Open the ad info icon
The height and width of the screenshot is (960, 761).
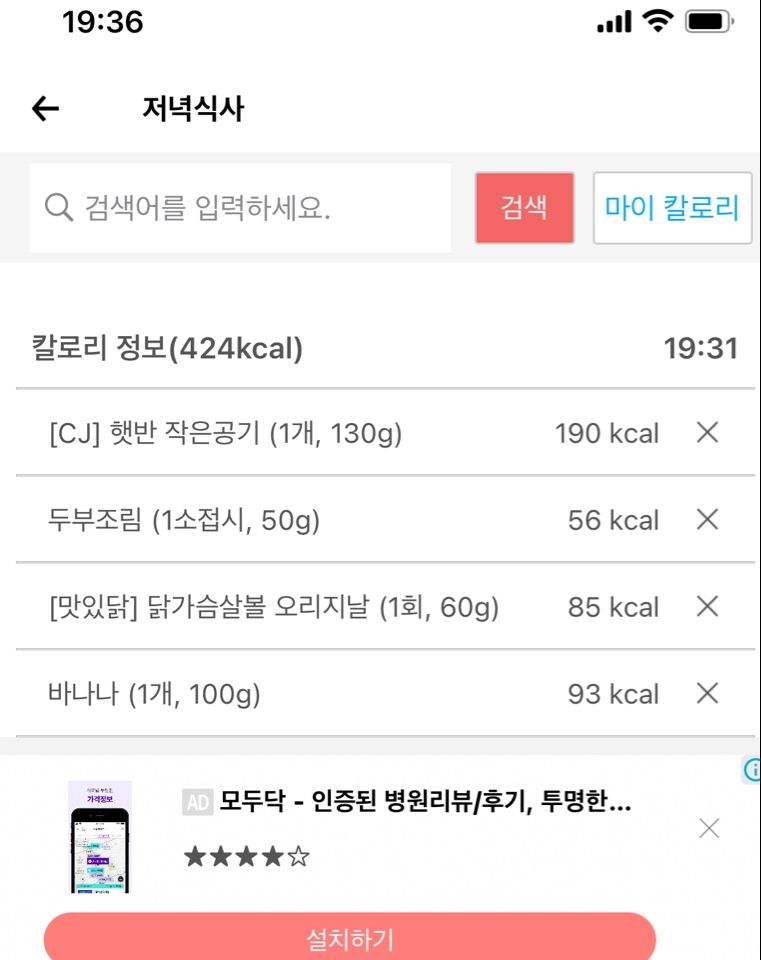pos(753,769)
